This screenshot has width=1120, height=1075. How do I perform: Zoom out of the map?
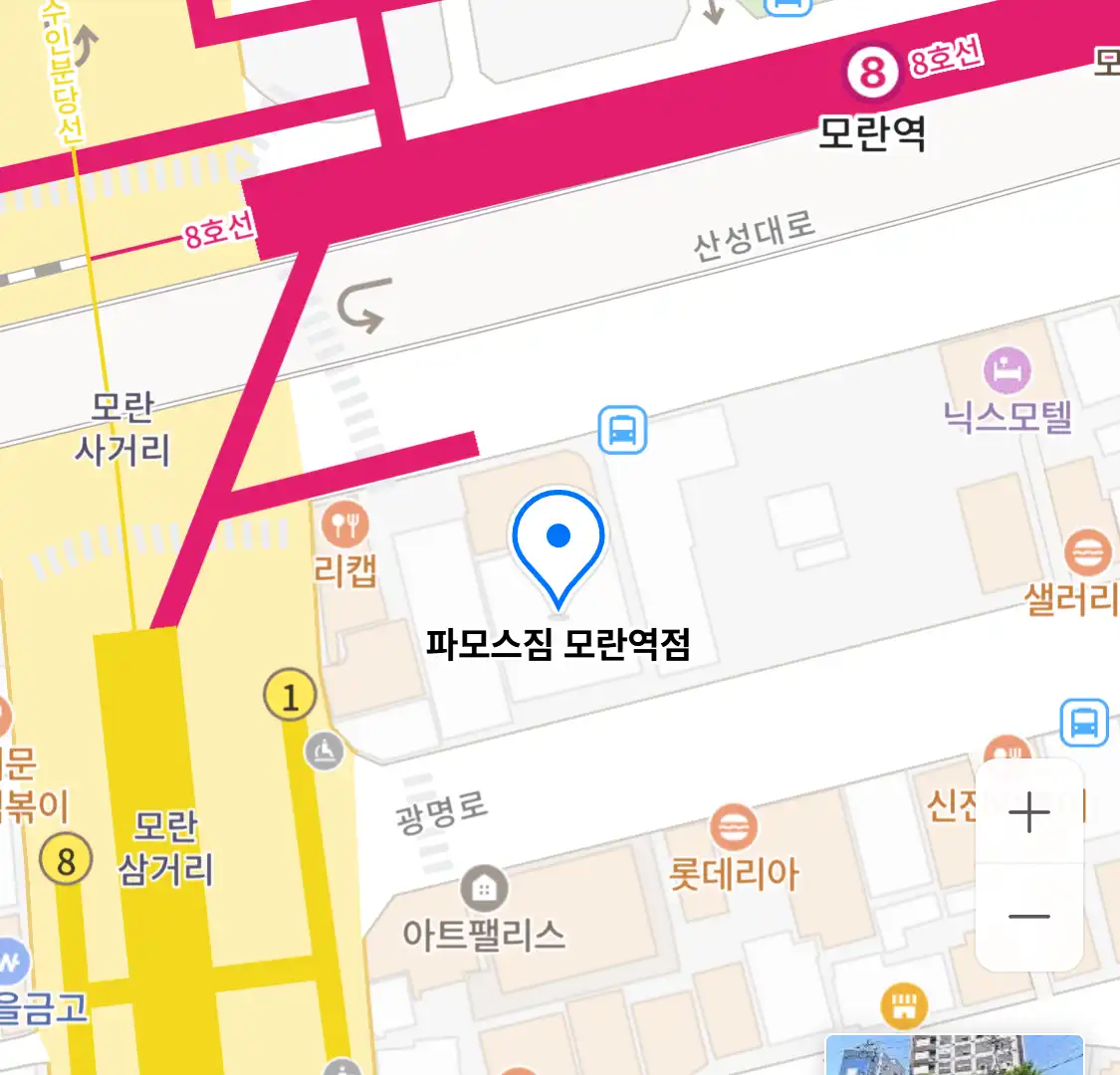click(1029, 917)
